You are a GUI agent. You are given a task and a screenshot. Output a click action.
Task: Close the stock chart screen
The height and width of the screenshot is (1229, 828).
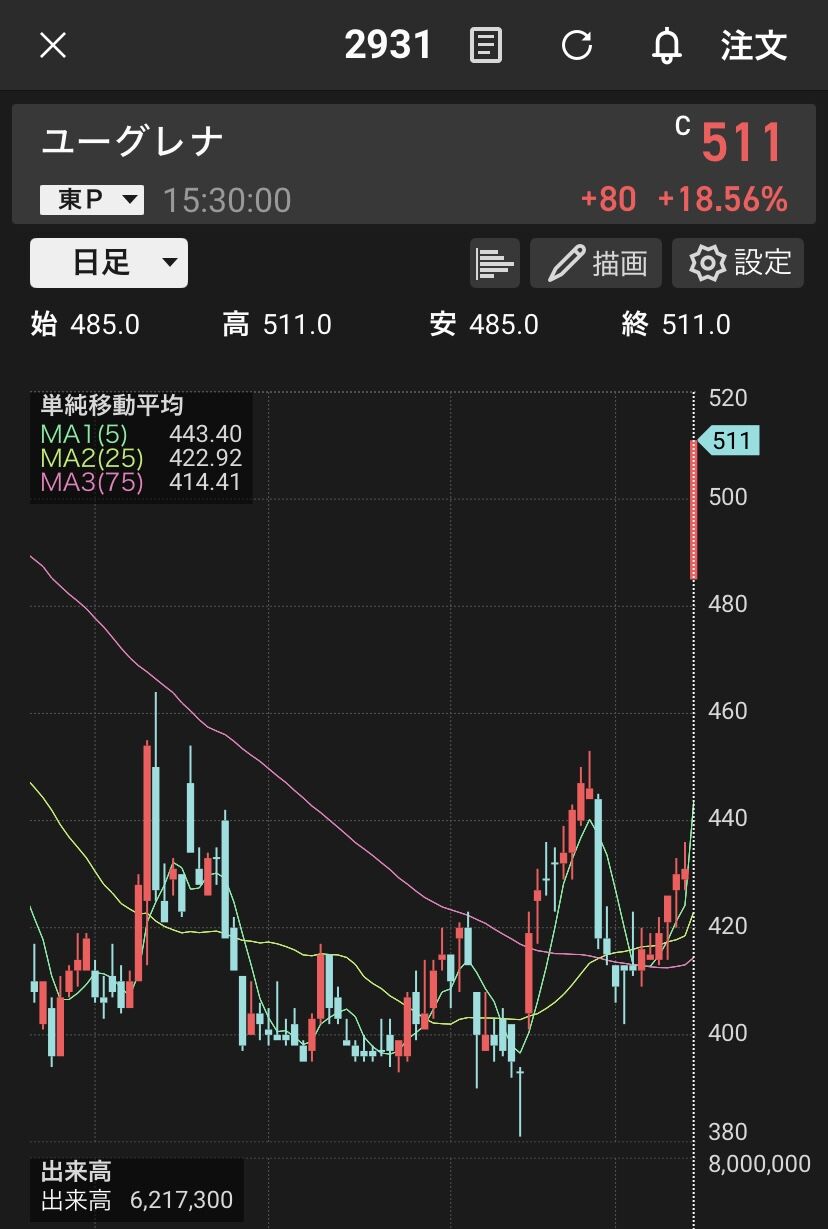tap(52, 45)
